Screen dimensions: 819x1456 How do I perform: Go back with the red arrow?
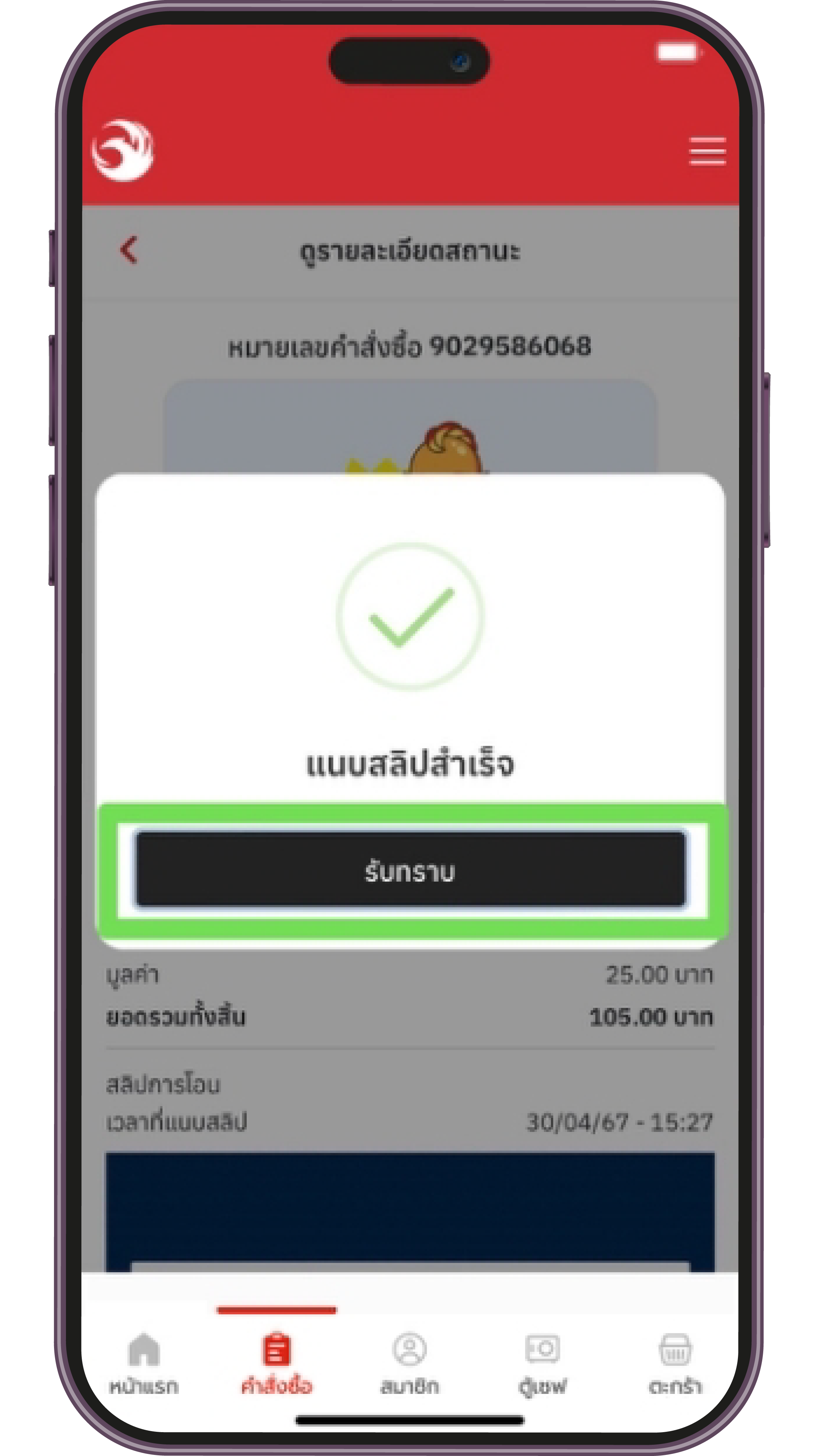pos(129,250)
